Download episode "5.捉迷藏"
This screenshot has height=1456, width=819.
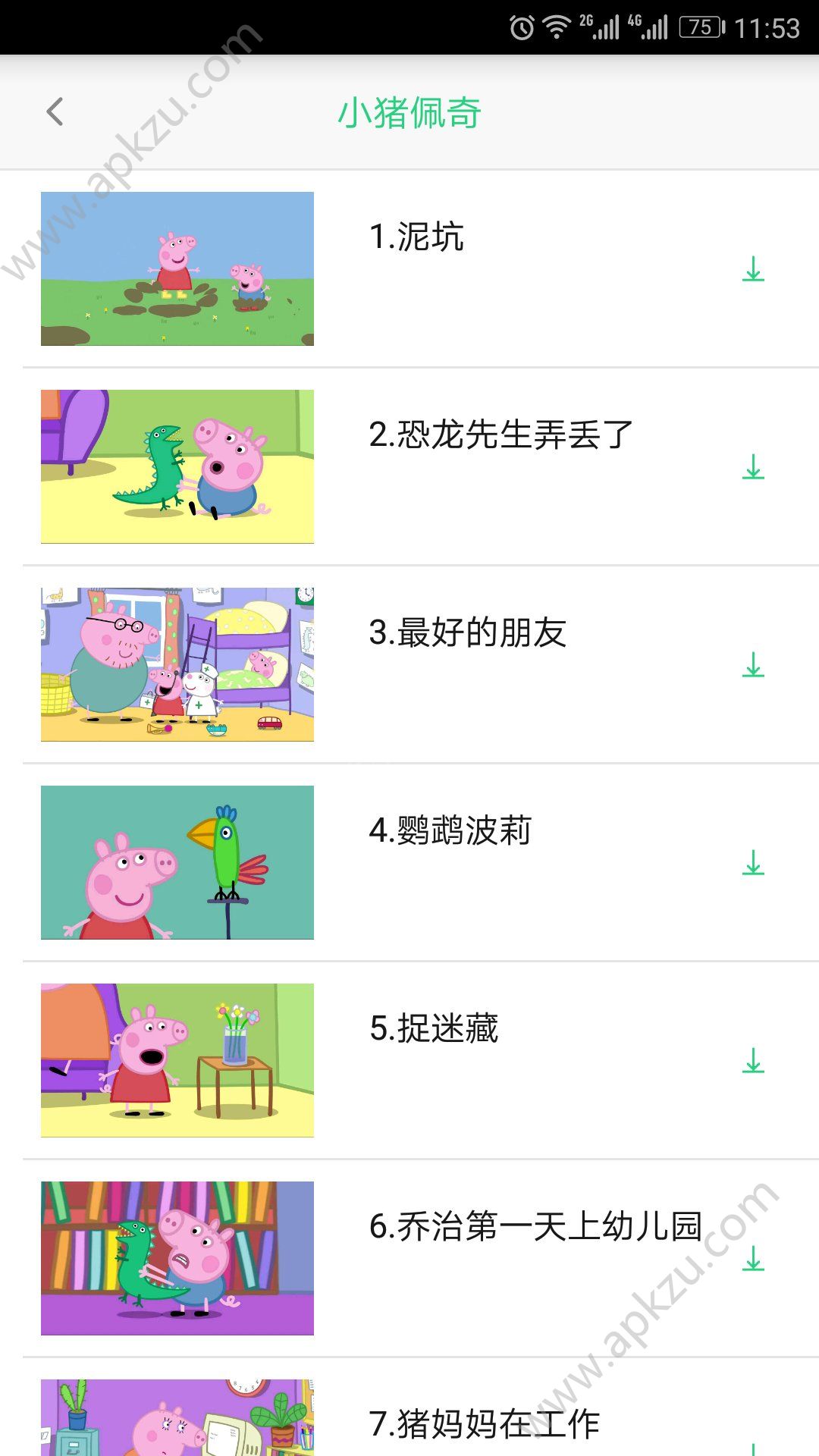click(x=752, y=1060)
